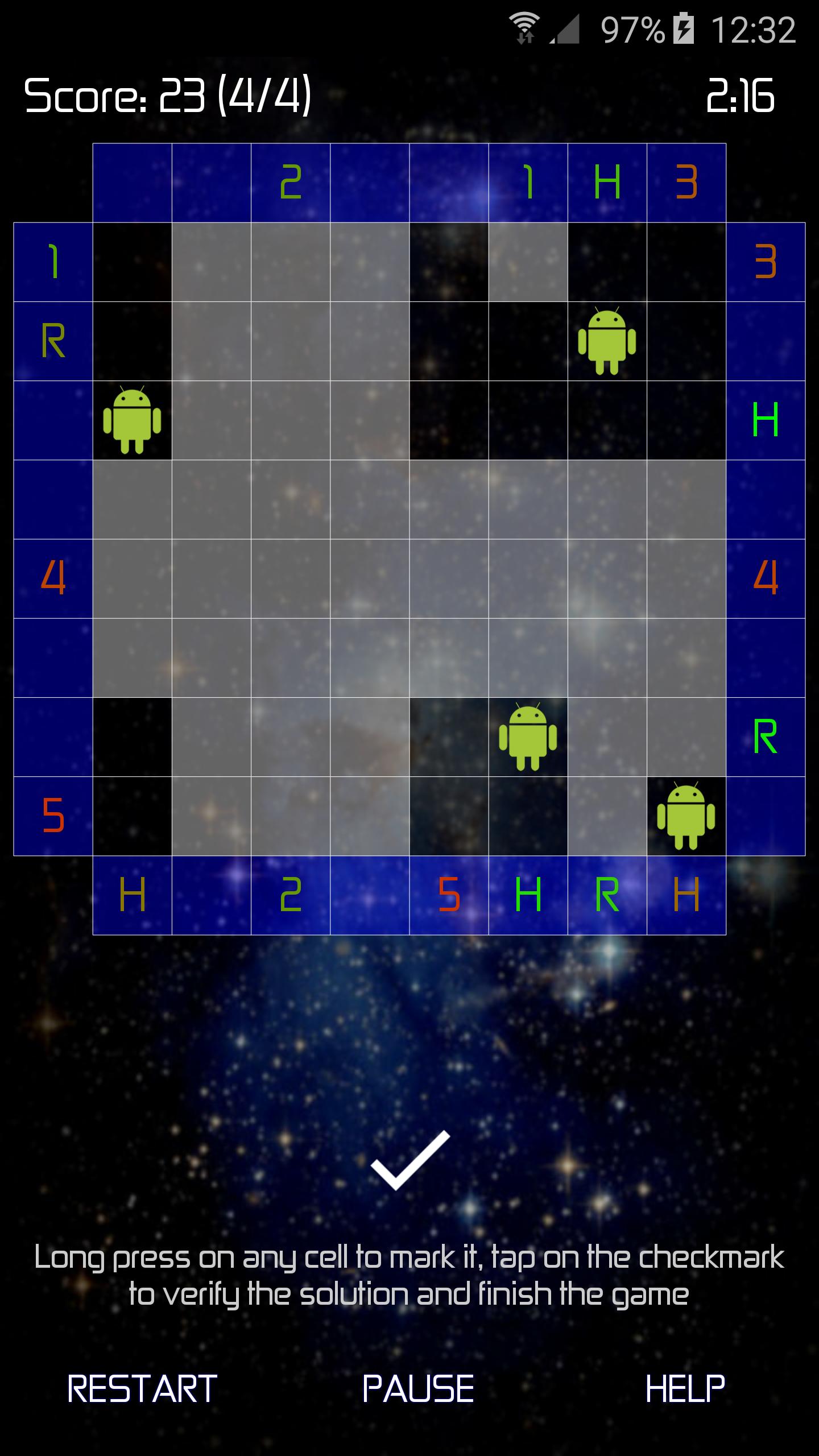Pause the game
This screenshot has width=819, height=1456.
[x=418, y=1389]
